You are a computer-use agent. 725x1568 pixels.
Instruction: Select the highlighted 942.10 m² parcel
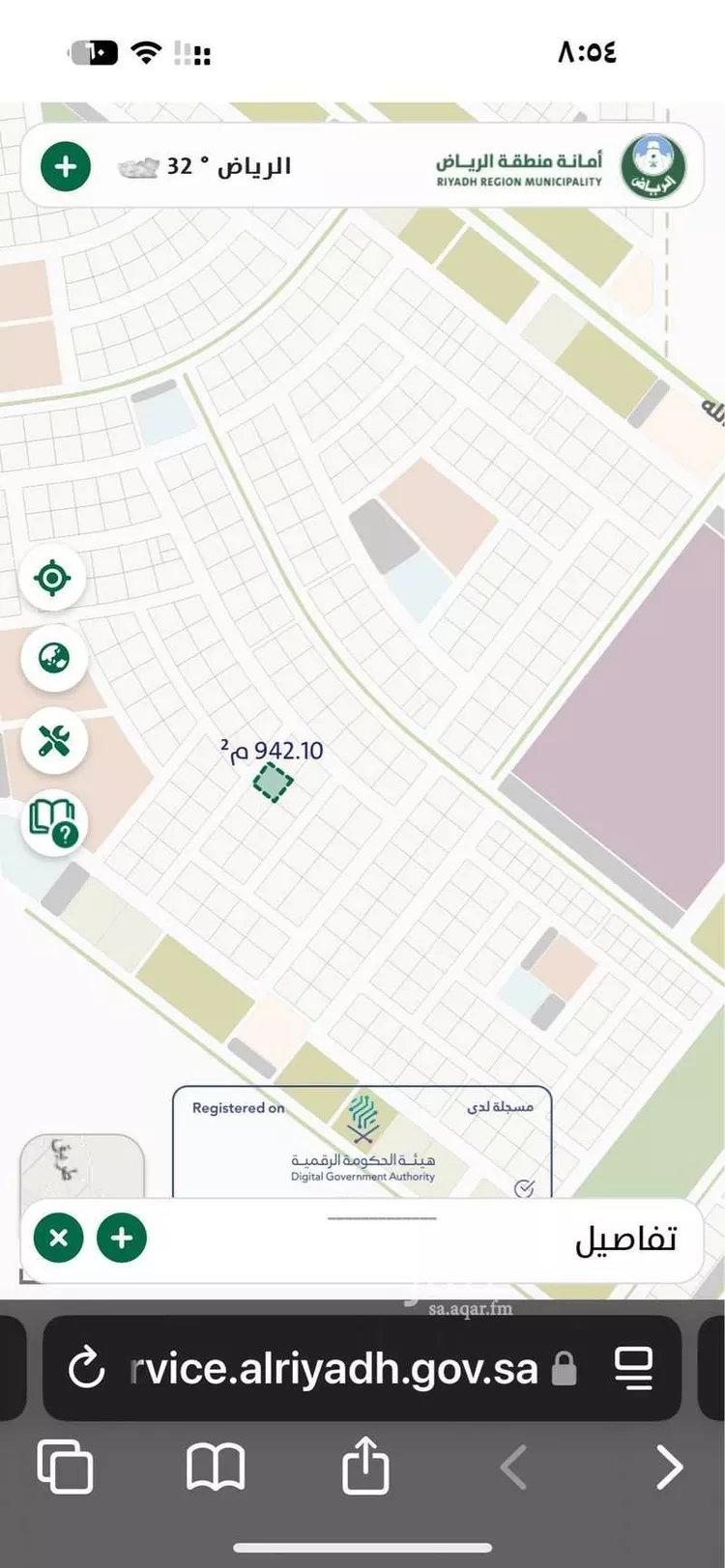pyautogui.click(x=274, y=783)
